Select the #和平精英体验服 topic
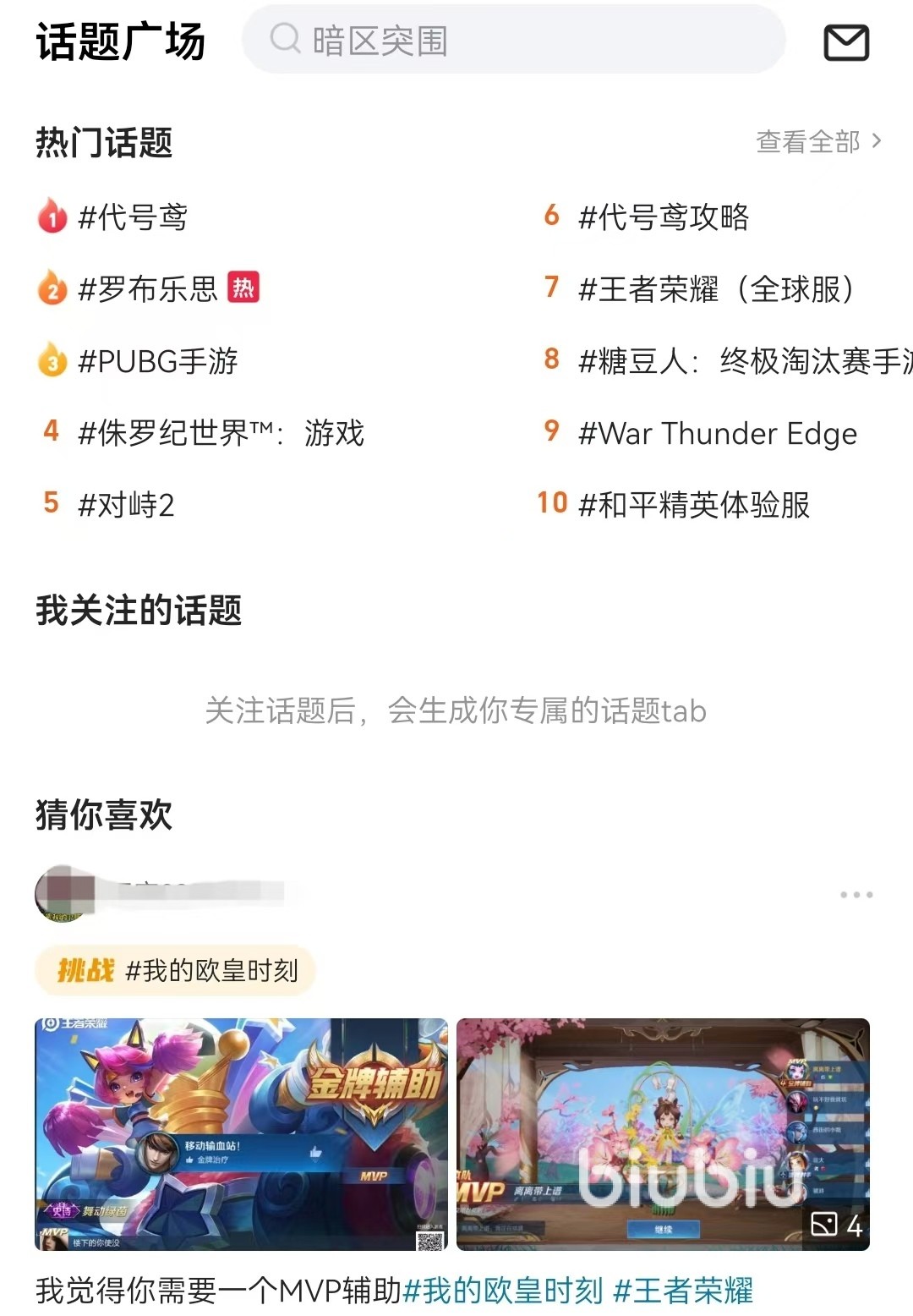This screenshot has height=1316, width=913. (x=693, y=505)
